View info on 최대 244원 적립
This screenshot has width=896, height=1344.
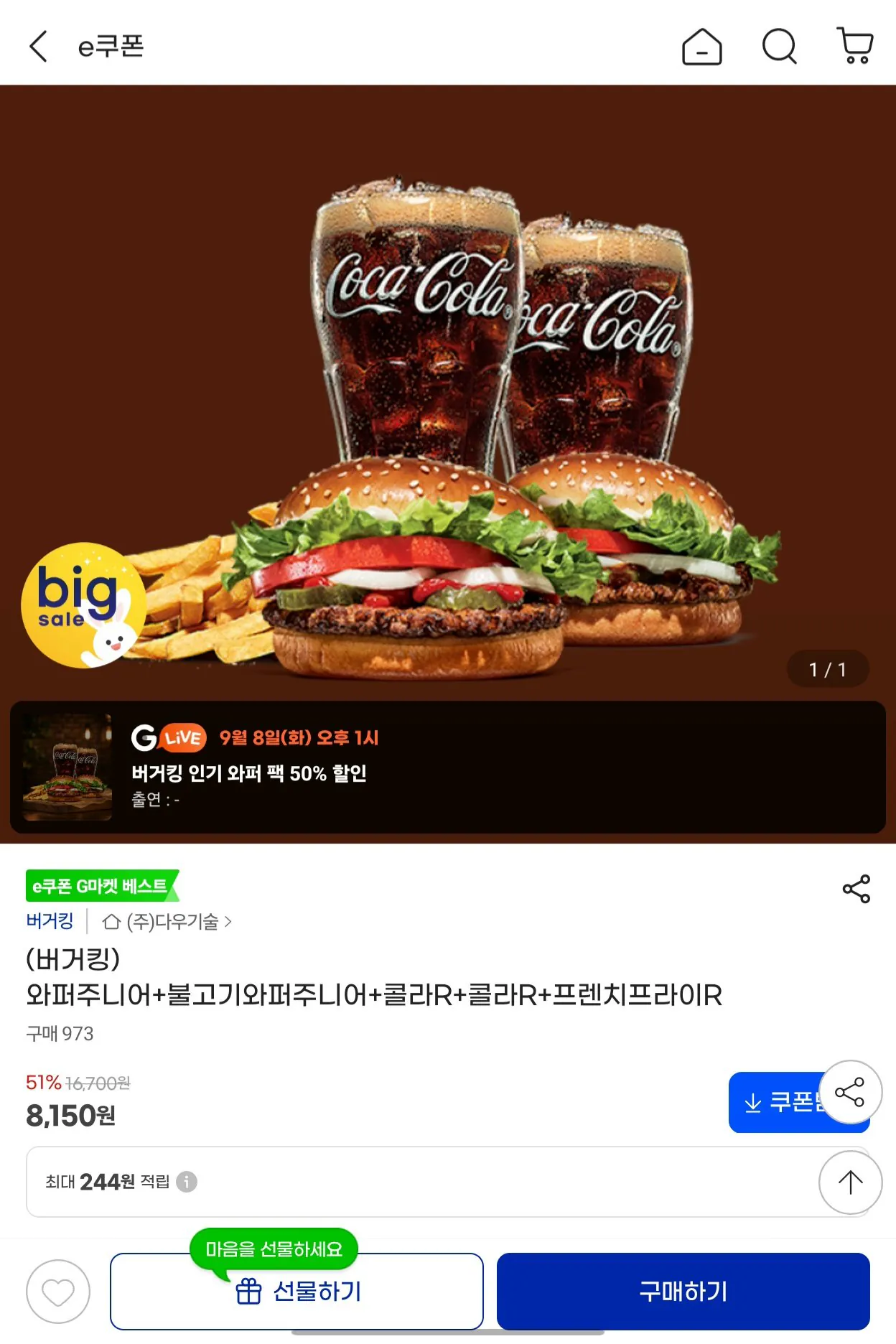point(187,1181)
